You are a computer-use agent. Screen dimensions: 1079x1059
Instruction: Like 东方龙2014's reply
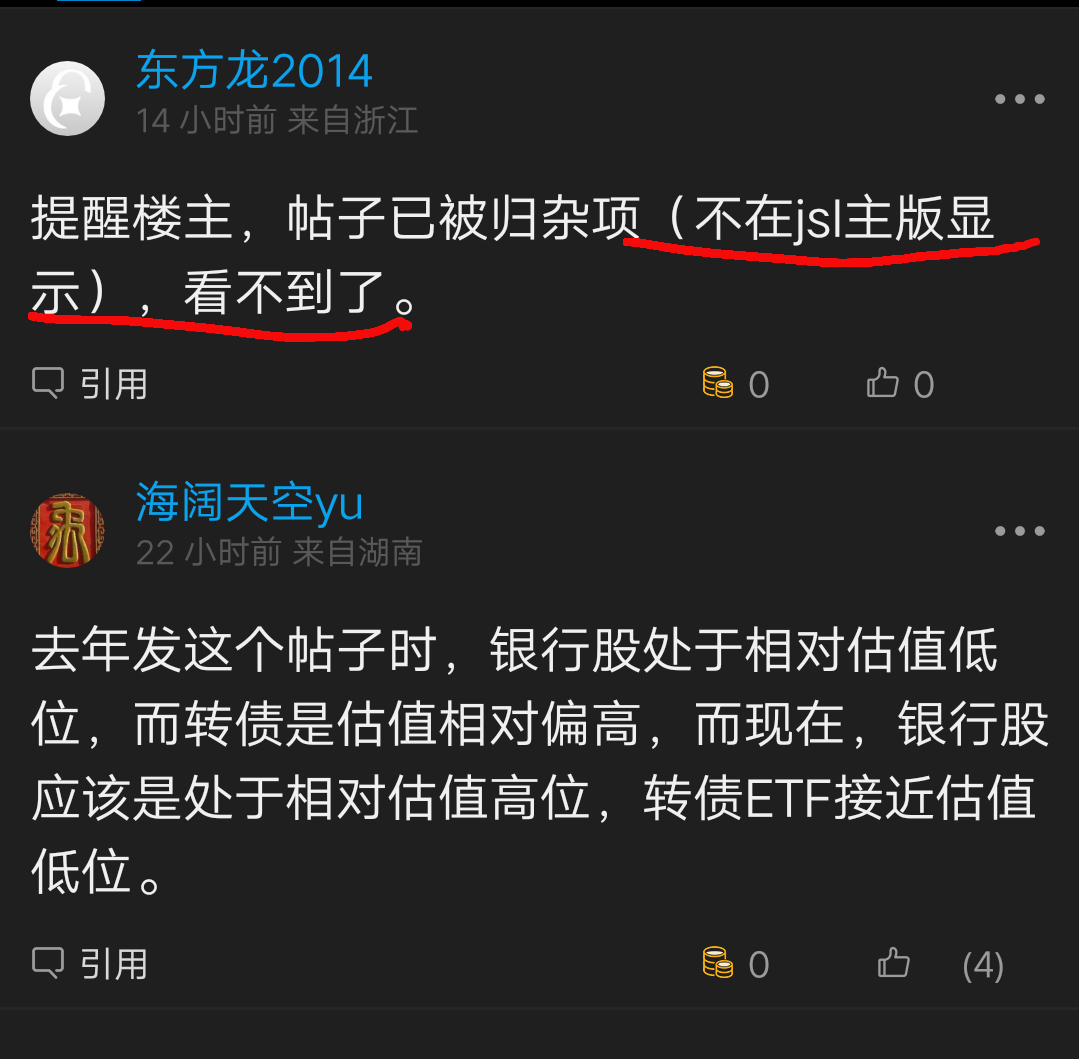(899, 383)
